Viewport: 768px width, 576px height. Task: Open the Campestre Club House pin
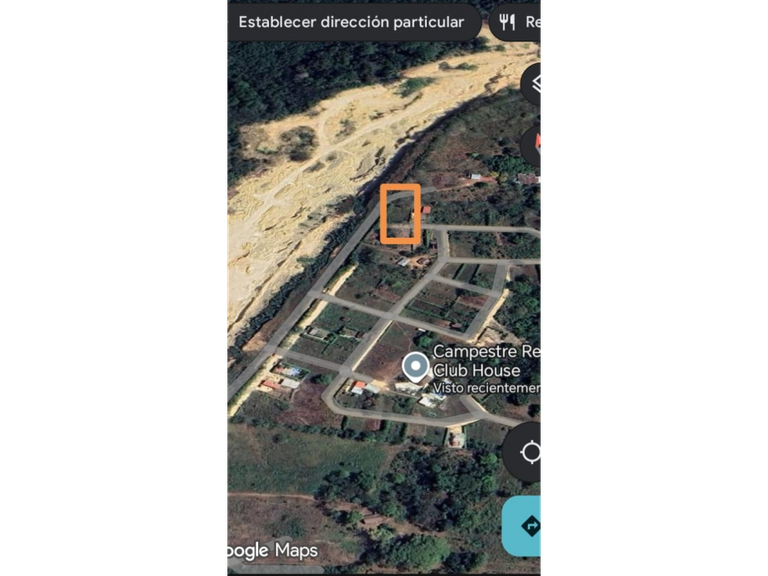click(415, 368)
